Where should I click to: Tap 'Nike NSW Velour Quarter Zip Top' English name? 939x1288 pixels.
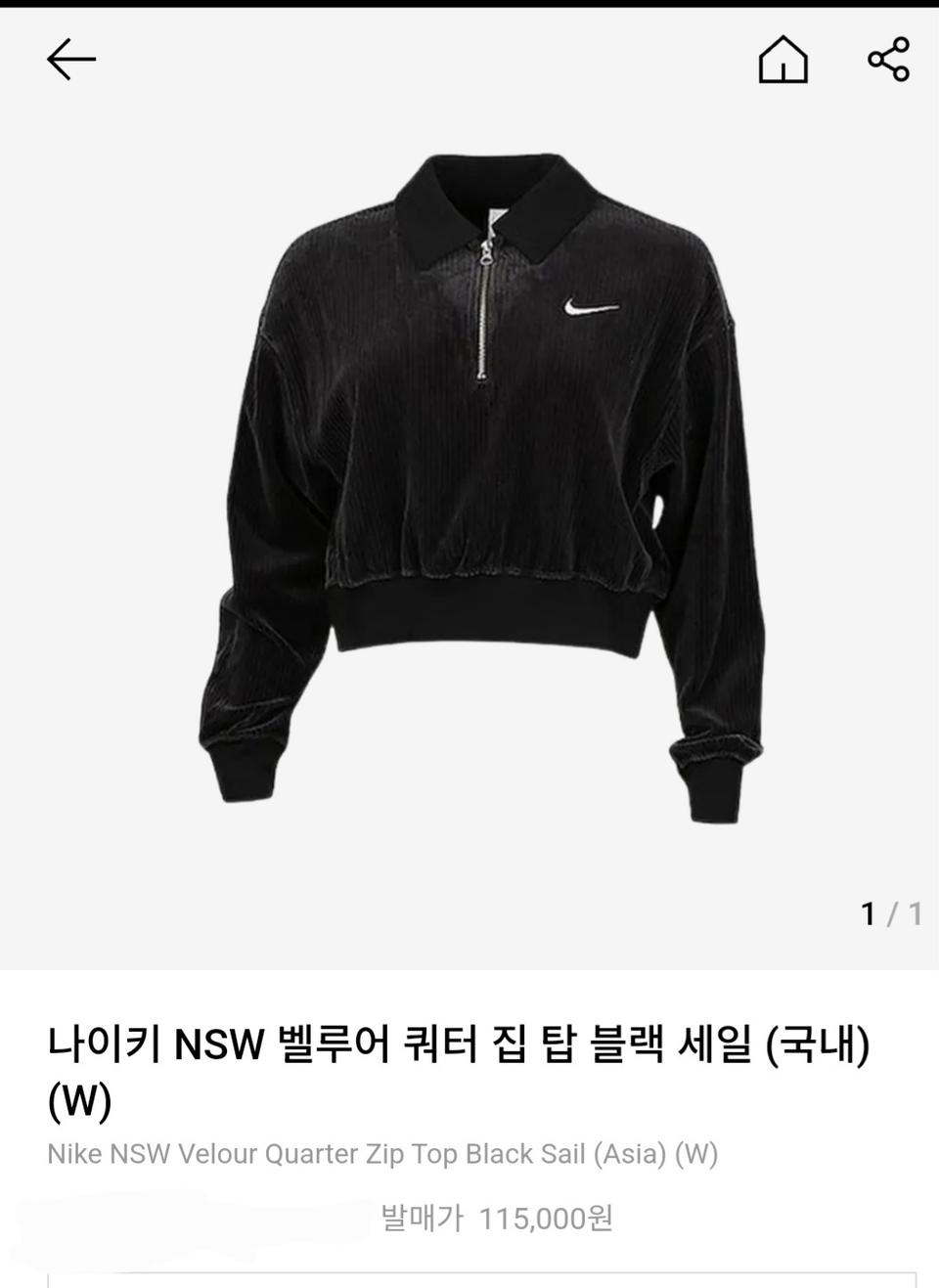(x=293, y=1155)
